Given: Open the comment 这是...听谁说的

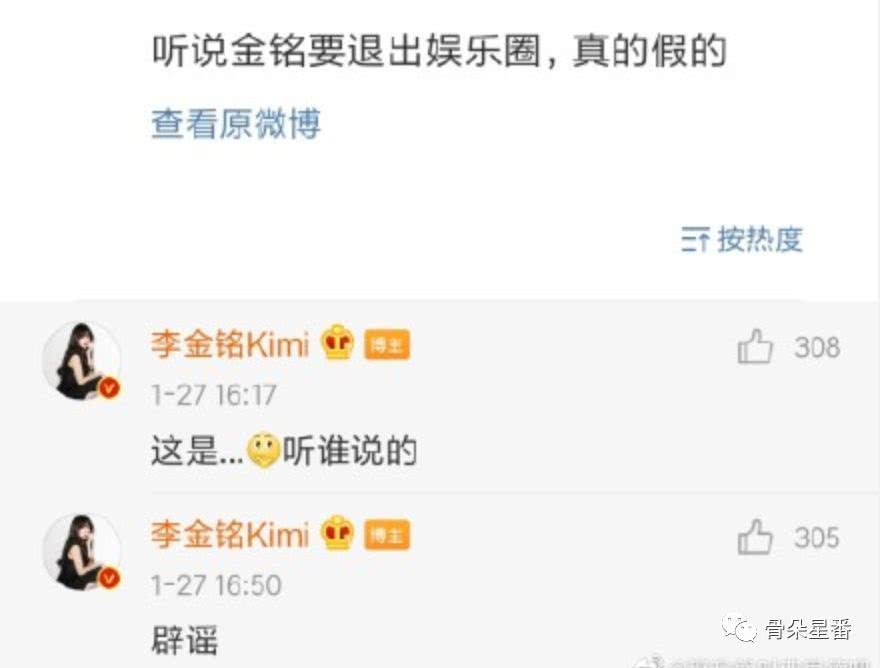Looking at the screenshot, I should pyautogui.click(x=283, y=450).
